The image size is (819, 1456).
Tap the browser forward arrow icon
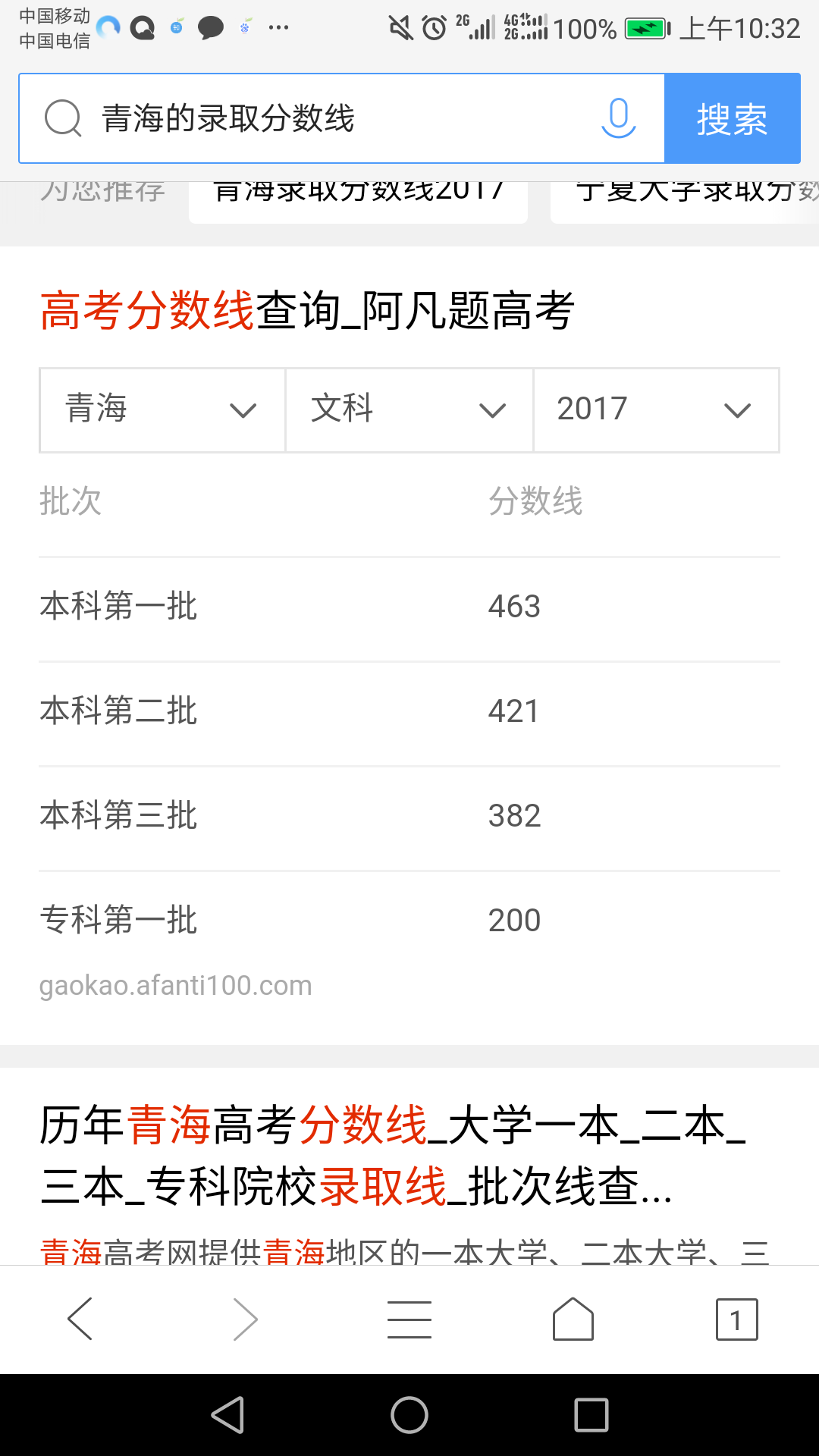(x=245, y=1318)
